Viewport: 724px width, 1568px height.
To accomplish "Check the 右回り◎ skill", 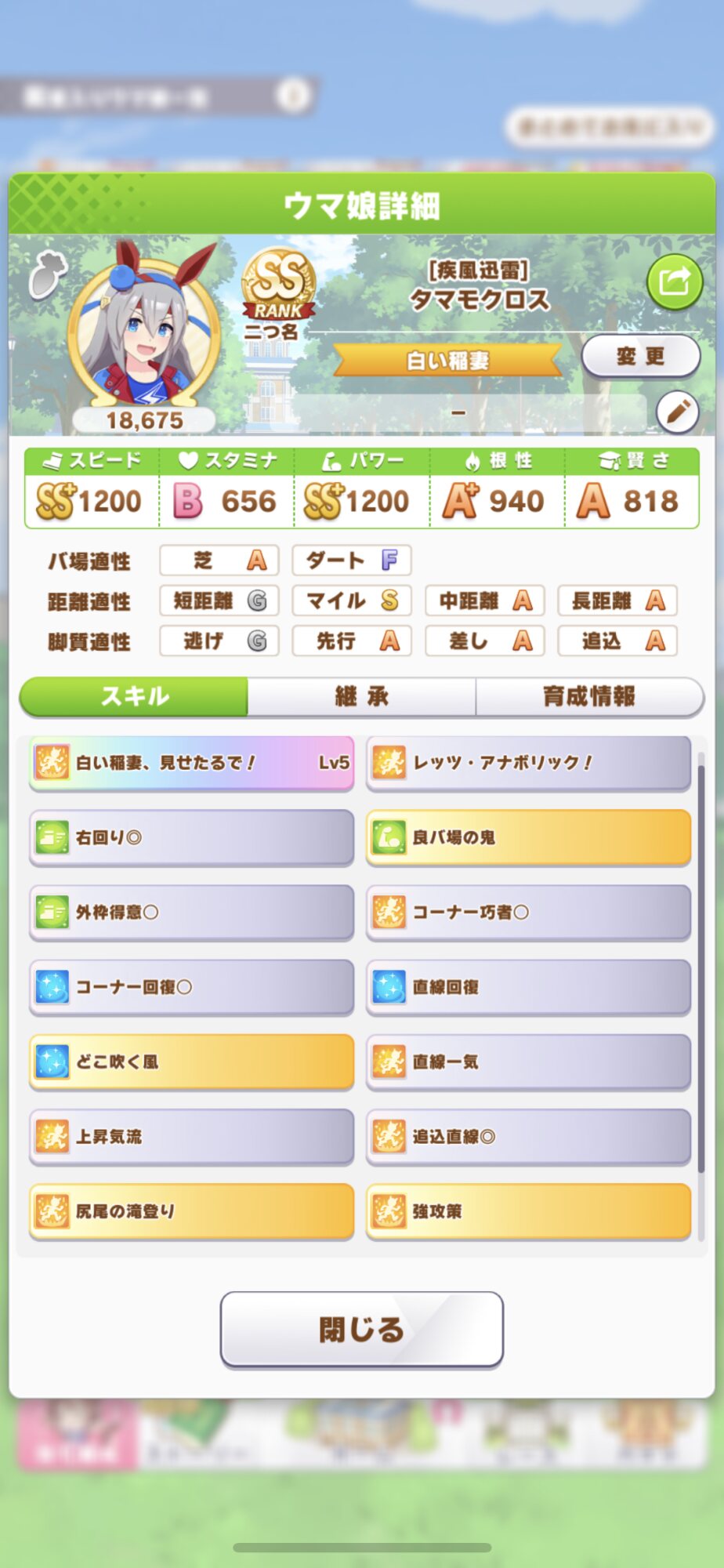I will coord(191,837).
